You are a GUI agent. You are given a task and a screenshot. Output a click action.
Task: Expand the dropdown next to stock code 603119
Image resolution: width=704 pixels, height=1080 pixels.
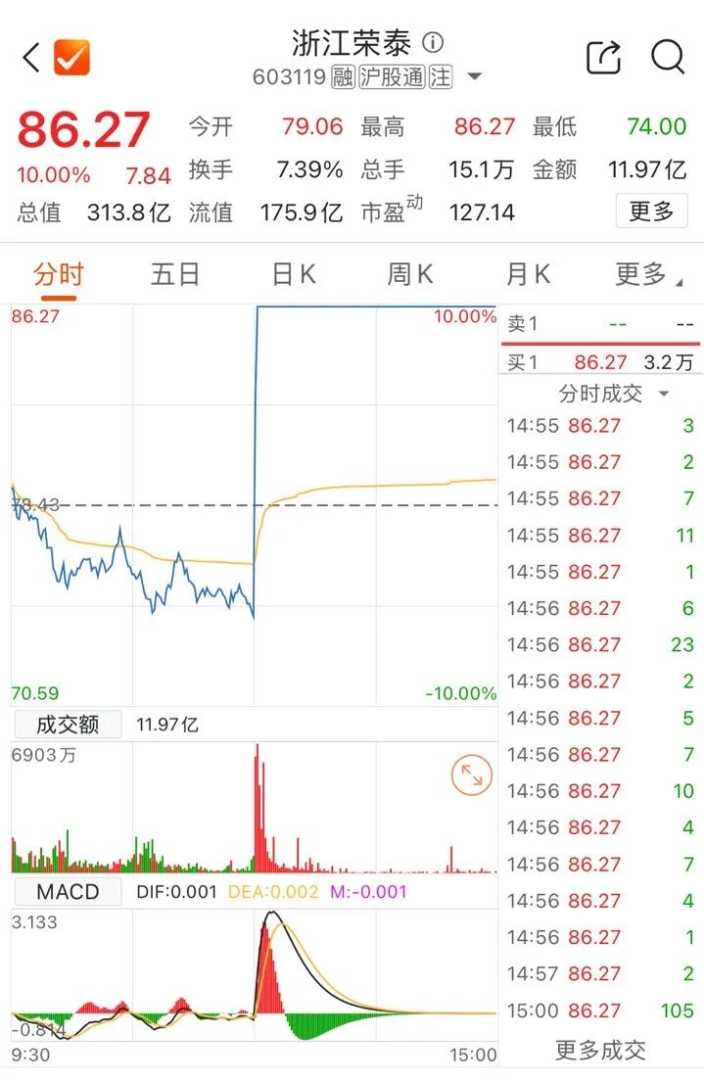point(474,78)
